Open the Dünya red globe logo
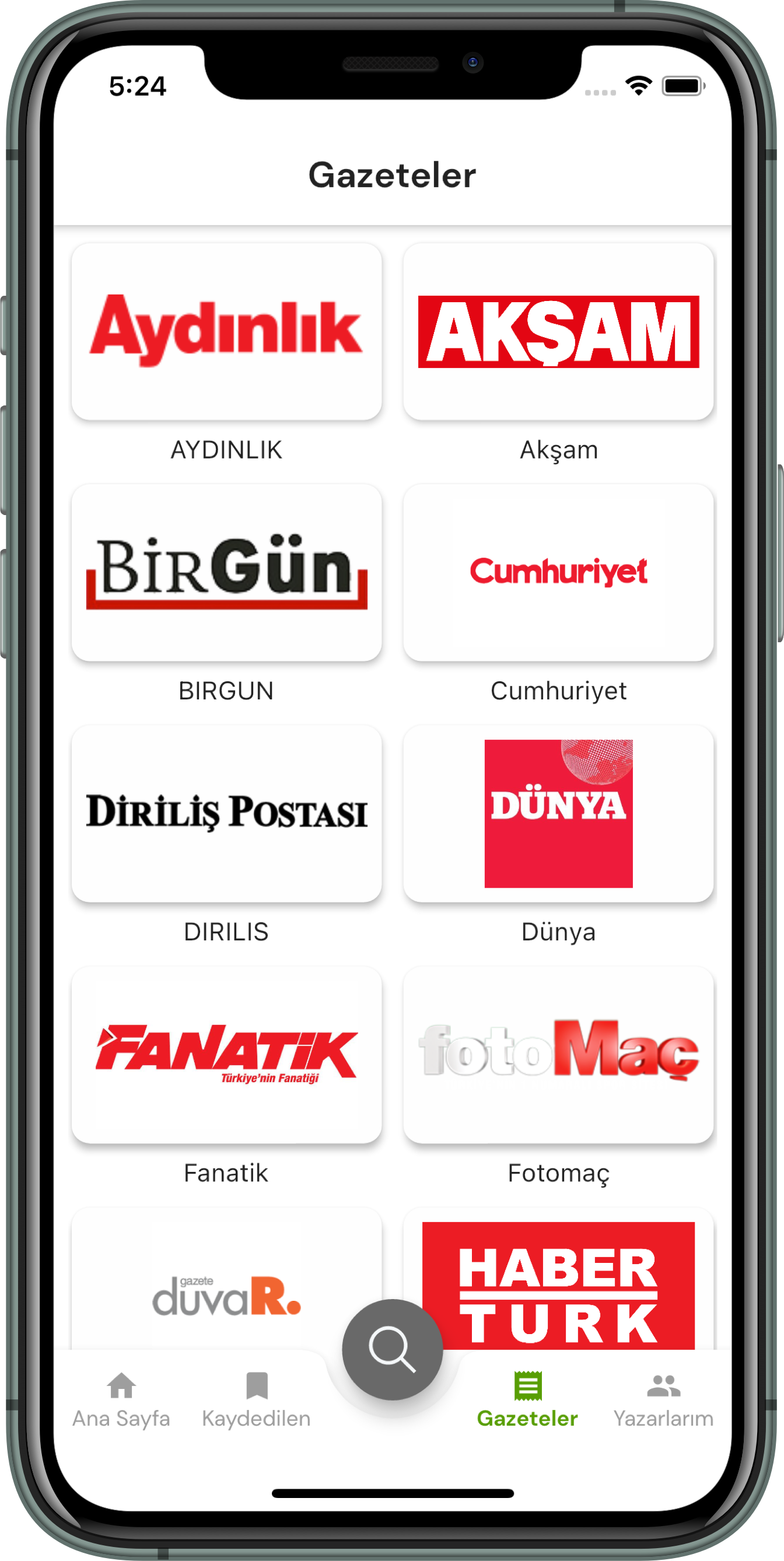Viewport: 784px width, 1561px height. pyautogui.click(x=558, y=813)
